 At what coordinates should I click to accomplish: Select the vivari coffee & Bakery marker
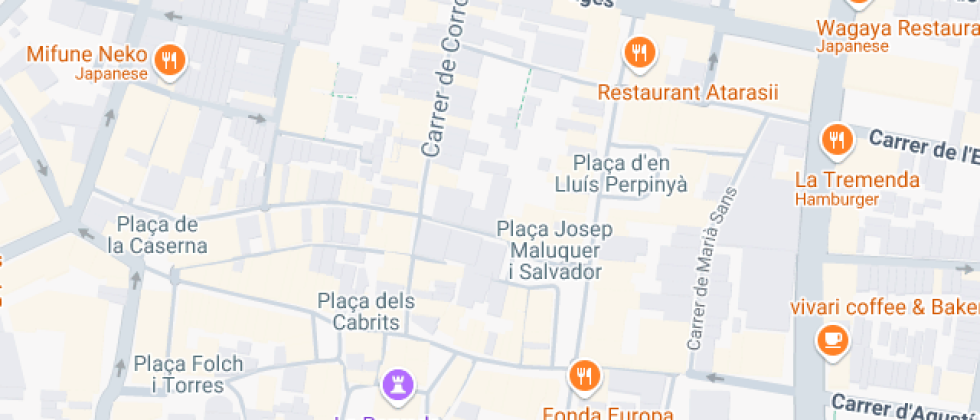point(831,339)
